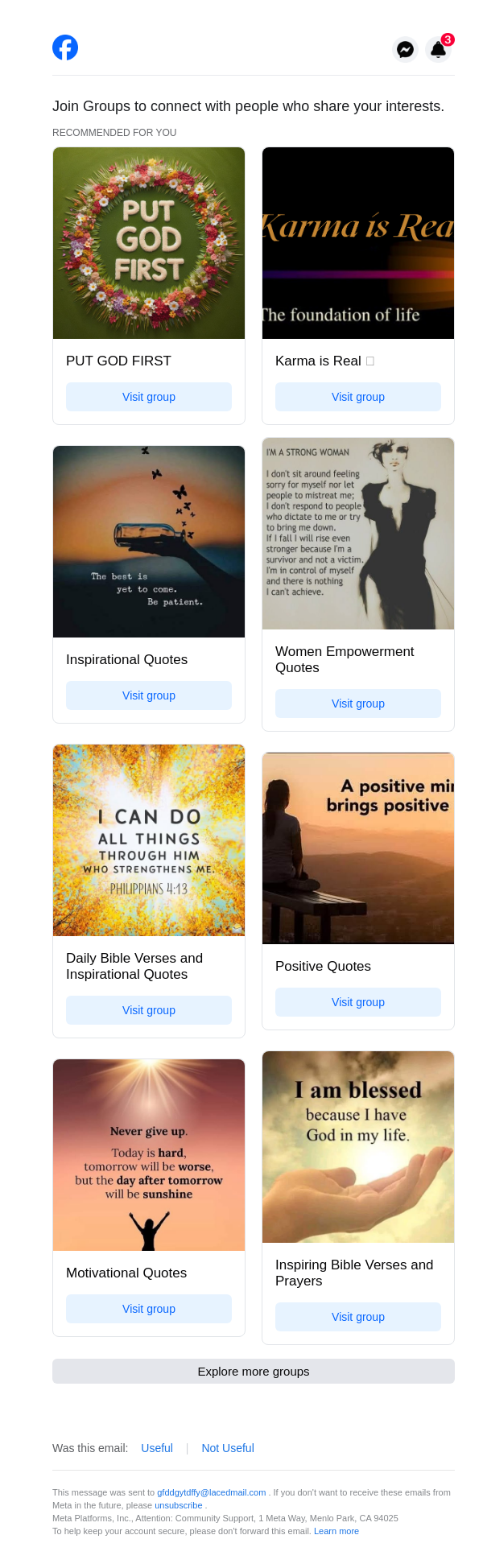The image size is (483, 1568).
Task: Tap the gfddgytdffy@lacedmail.com email link
Action: pyautogui.click(x=211, y=1492)
